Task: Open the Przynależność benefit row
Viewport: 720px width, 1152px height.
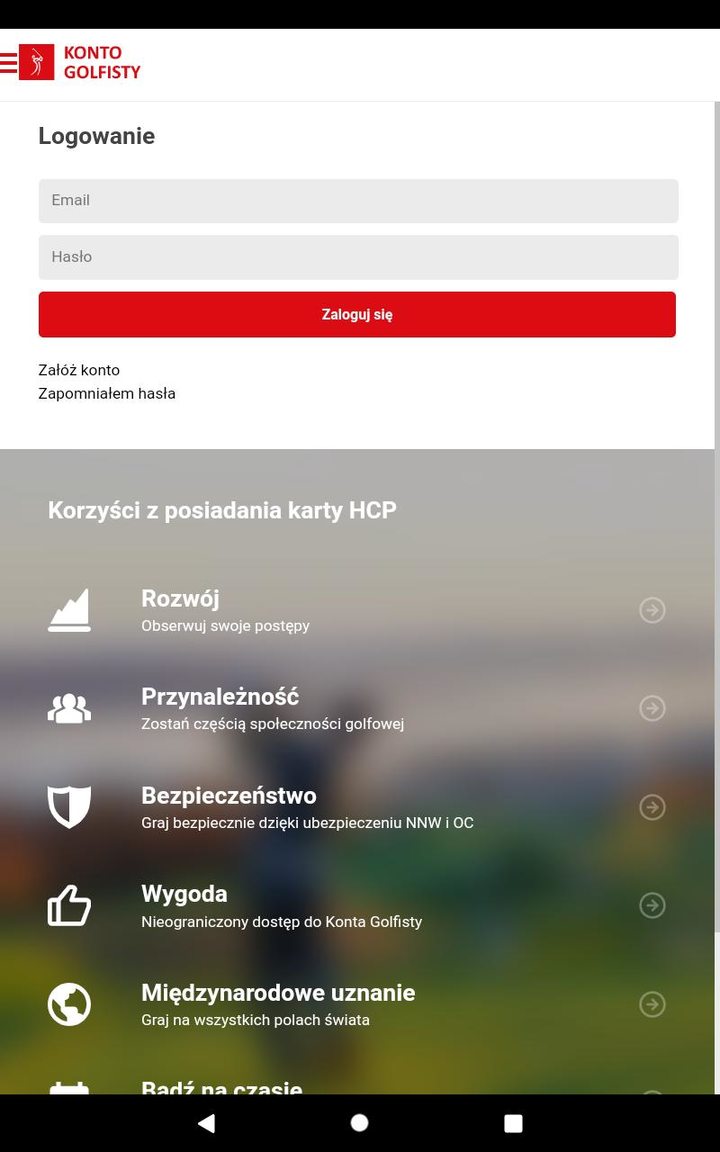Action: [x=356, y=708]
